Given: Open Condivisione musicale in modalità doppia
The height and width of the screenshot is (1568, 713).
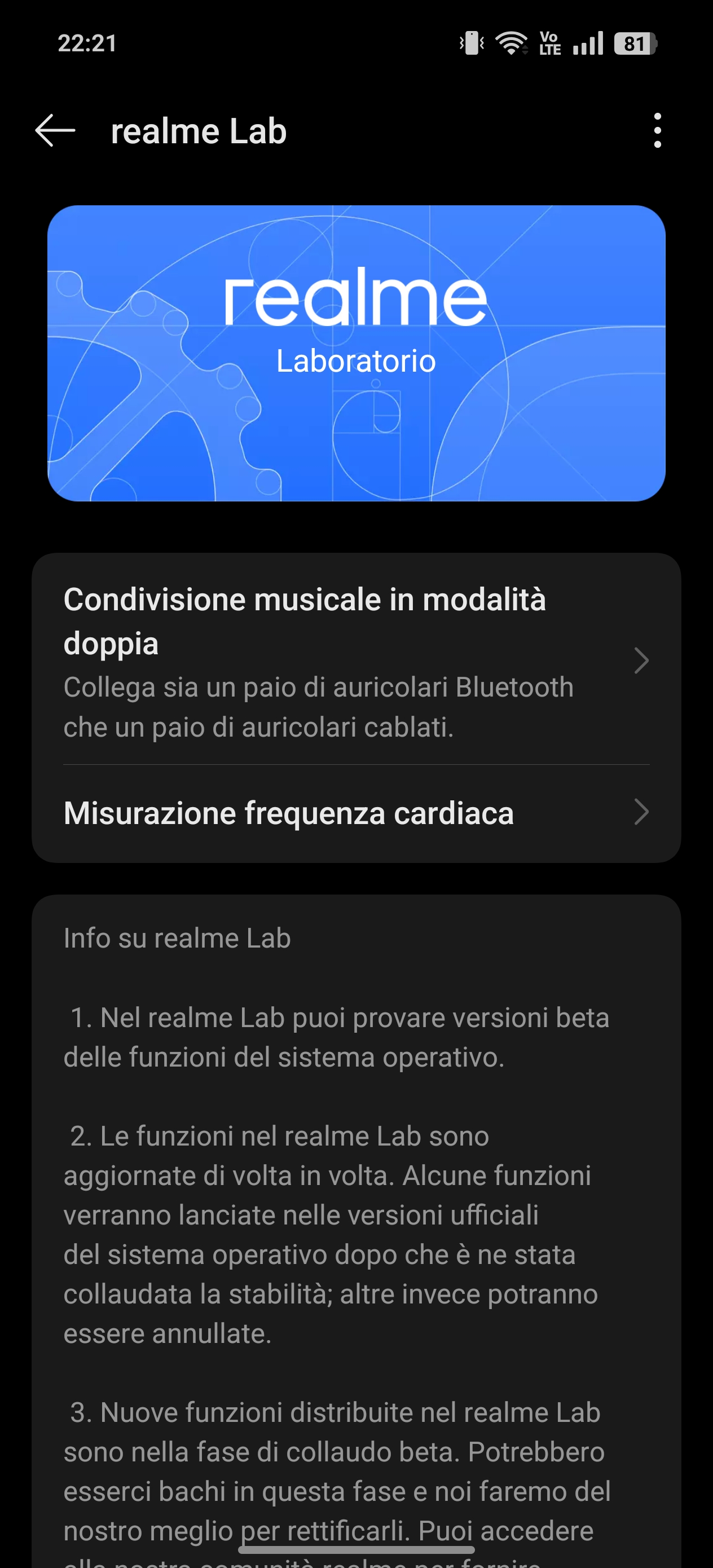Looking at the screenshot, I should pyautogui.click(x=355, y=660).
